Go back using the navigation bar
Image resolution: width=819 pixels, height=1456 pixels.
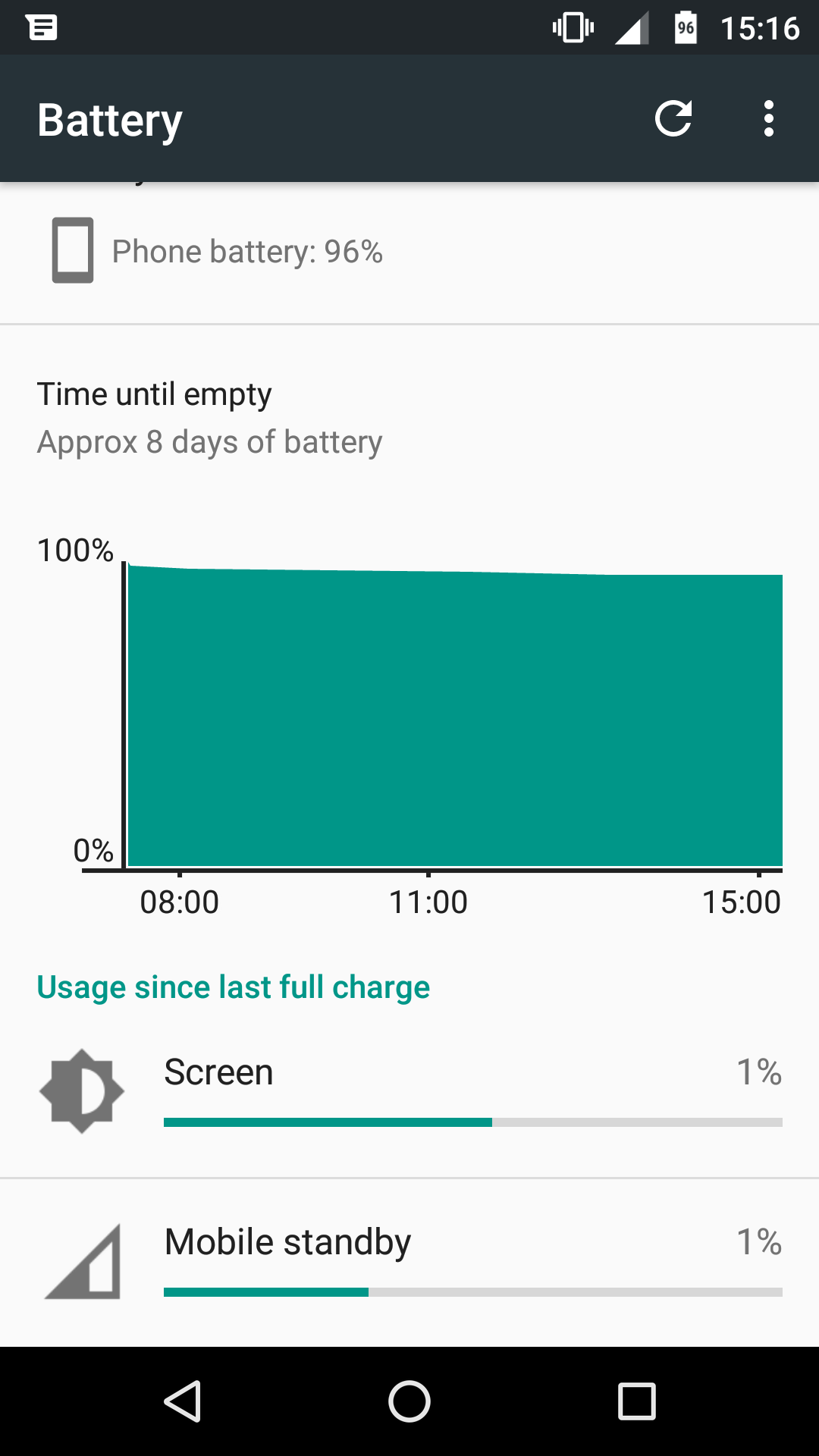183,1401
